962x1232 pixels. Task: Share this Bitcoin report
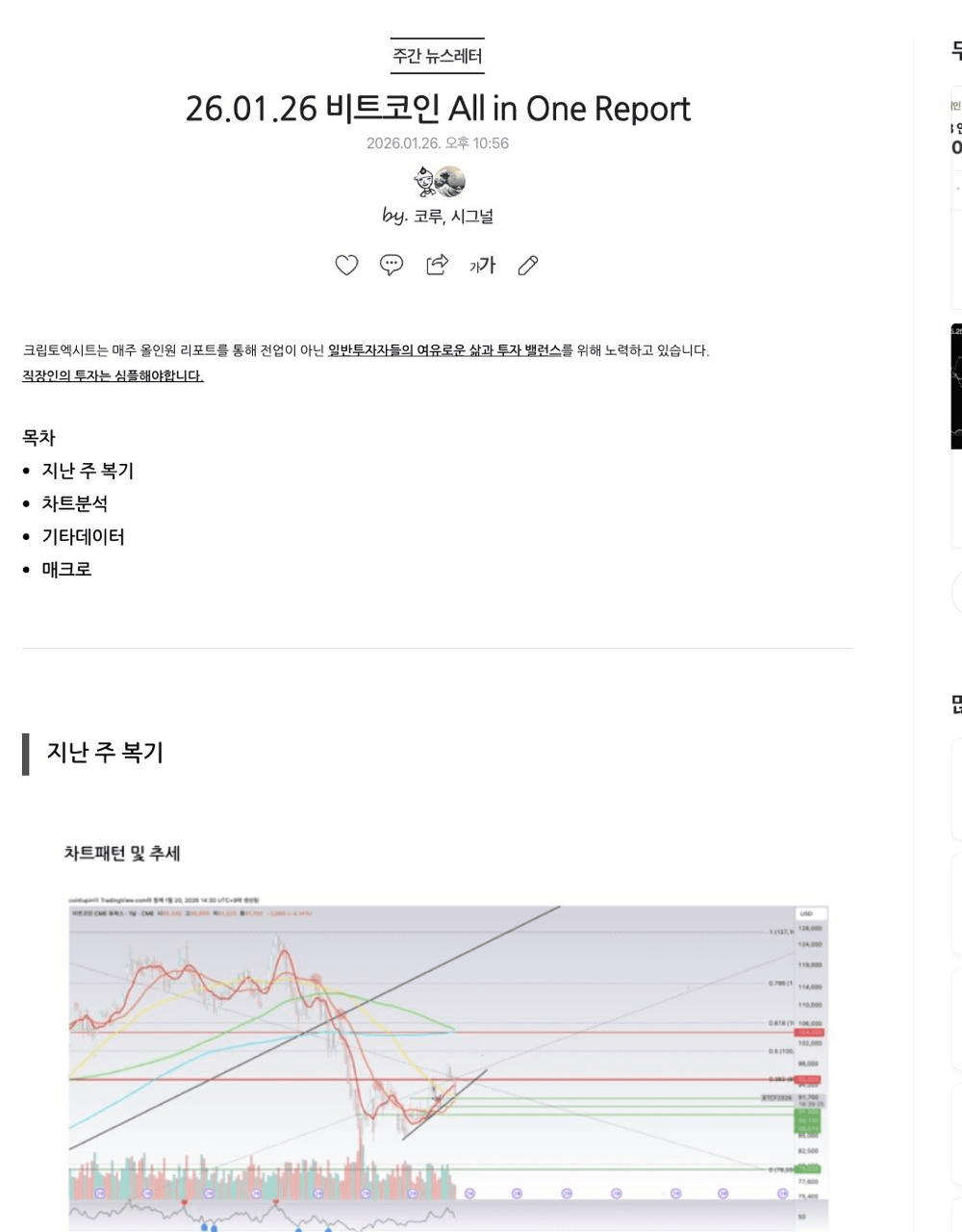click(437, 265)
